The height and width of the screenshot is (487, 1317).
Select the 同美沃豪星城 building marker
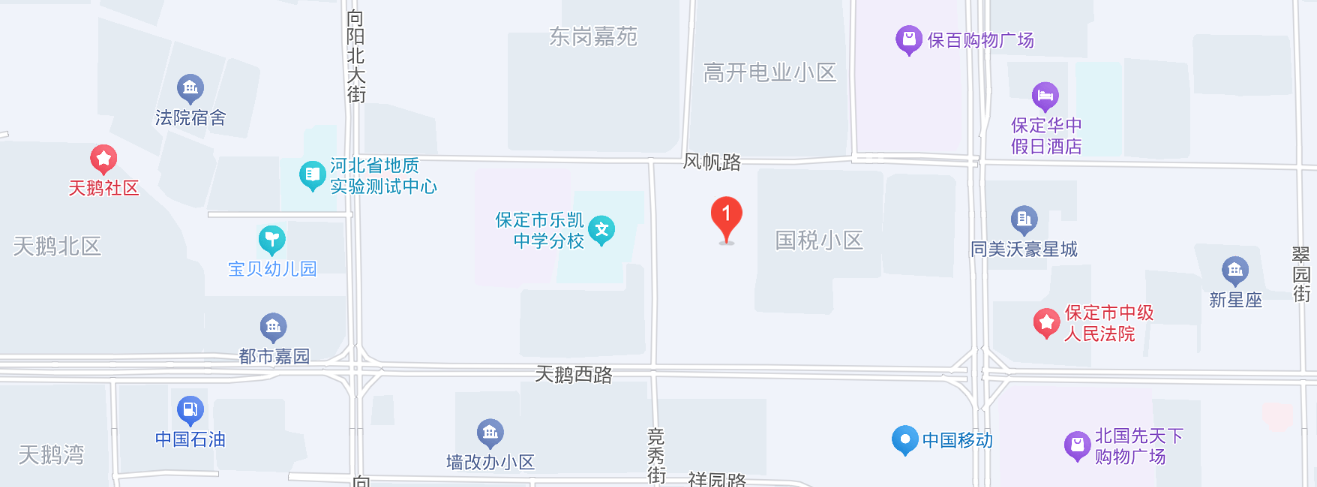(x=1023, y=219)
